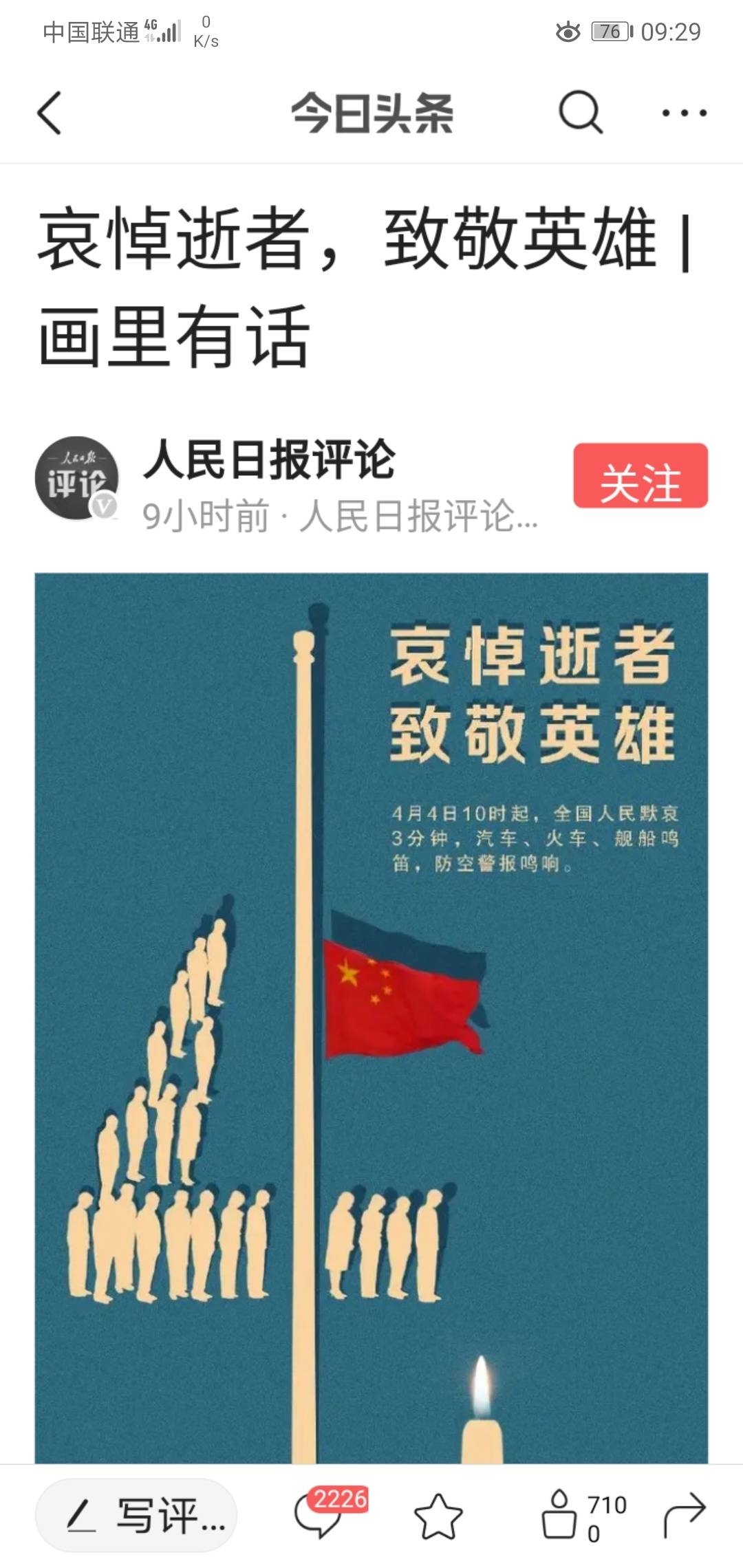The width and height of the screenshot is (743, 1568).
Task: Open the three-dot overflow menu
Action: coord(684,113)
